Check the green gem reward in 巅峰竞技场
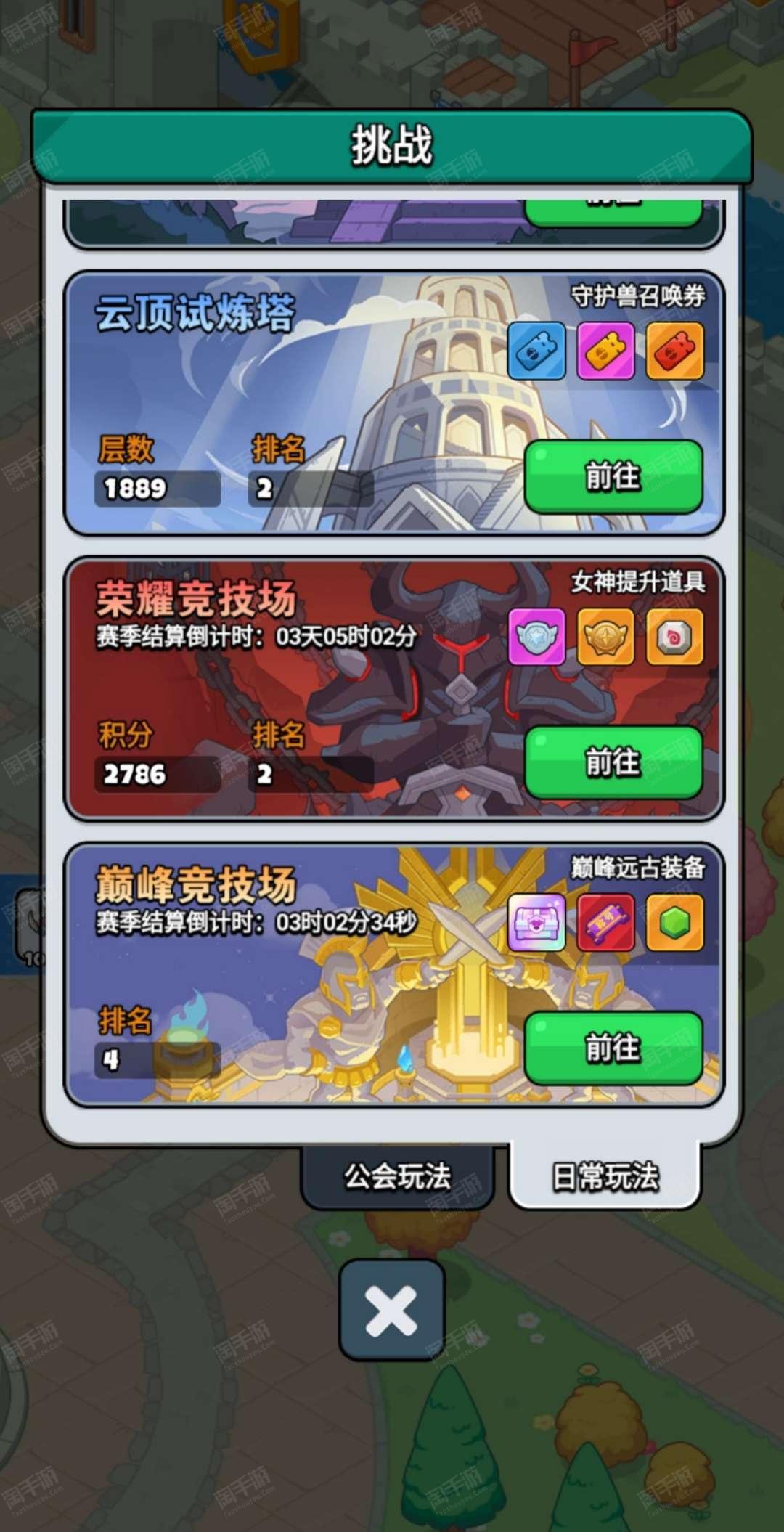Screen dimensions: 784x1532 [x=675, y=922]
